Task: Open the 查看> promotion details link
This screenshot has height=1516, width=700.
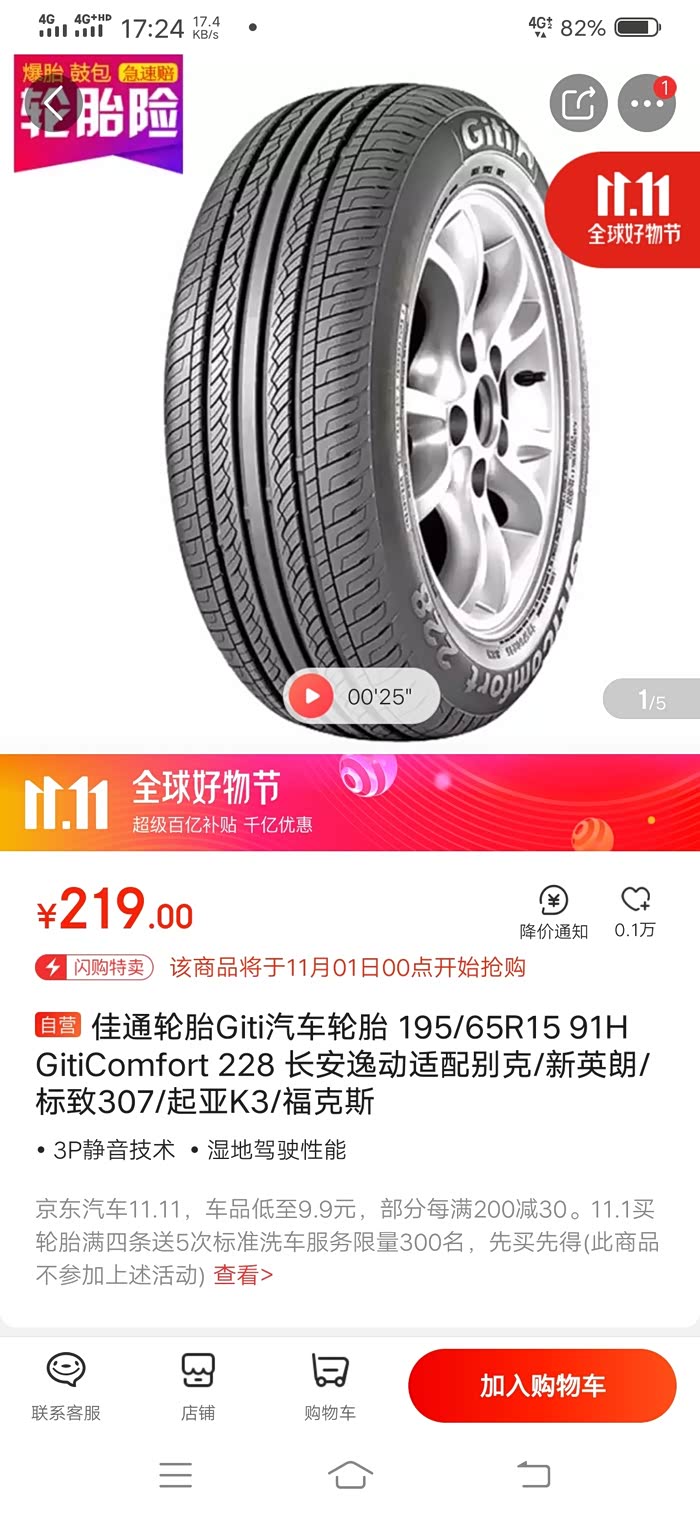Action: tap(243, 1275)
